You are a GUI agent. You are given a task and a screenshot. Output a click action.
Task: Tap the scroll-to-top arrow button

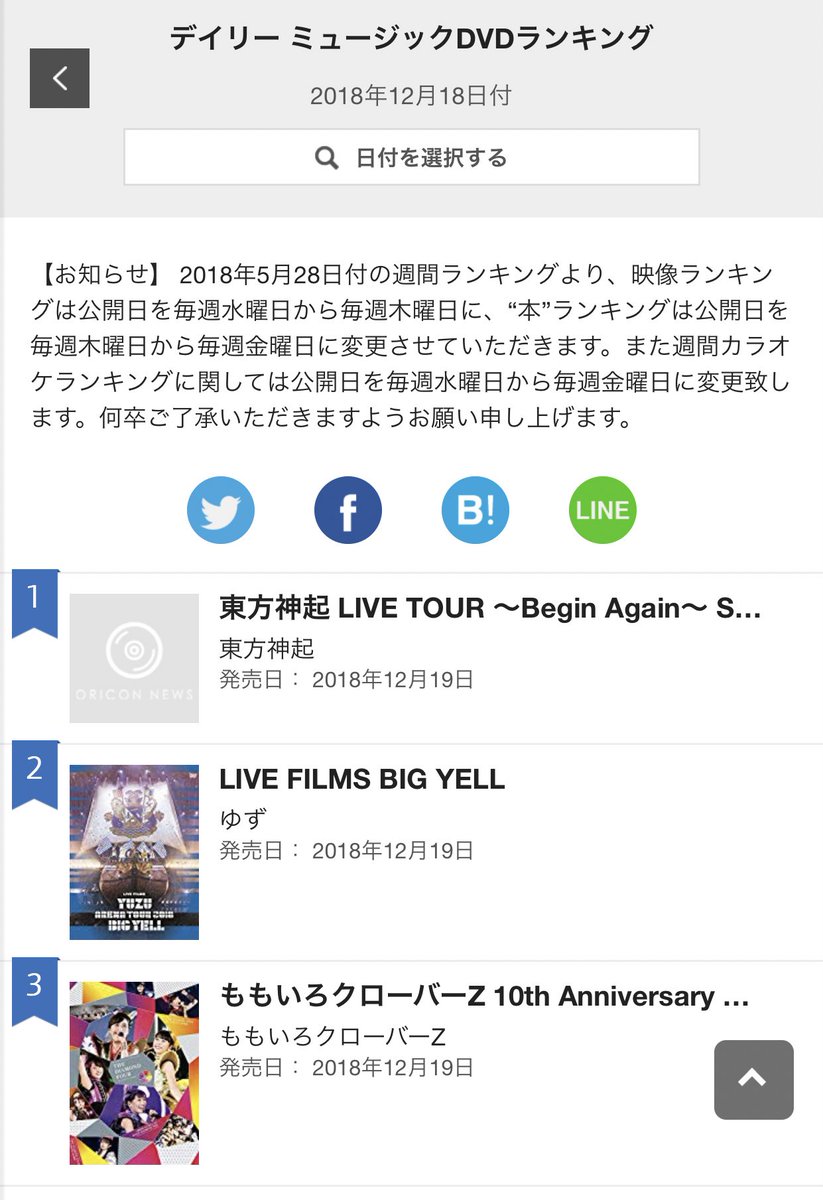753,1079
